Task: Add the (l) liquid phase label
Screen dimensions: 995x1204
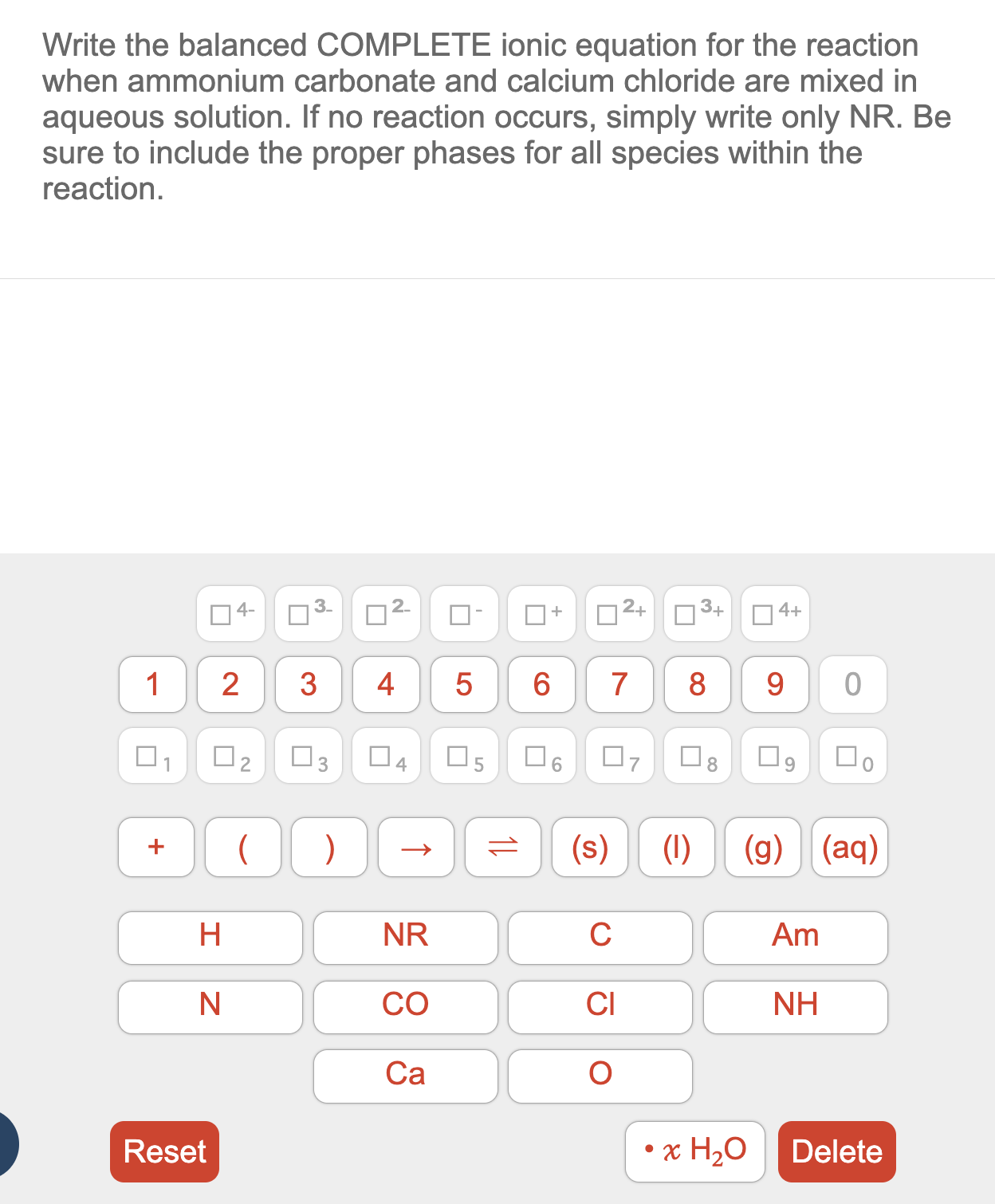Action: click(x=676, y=848)
